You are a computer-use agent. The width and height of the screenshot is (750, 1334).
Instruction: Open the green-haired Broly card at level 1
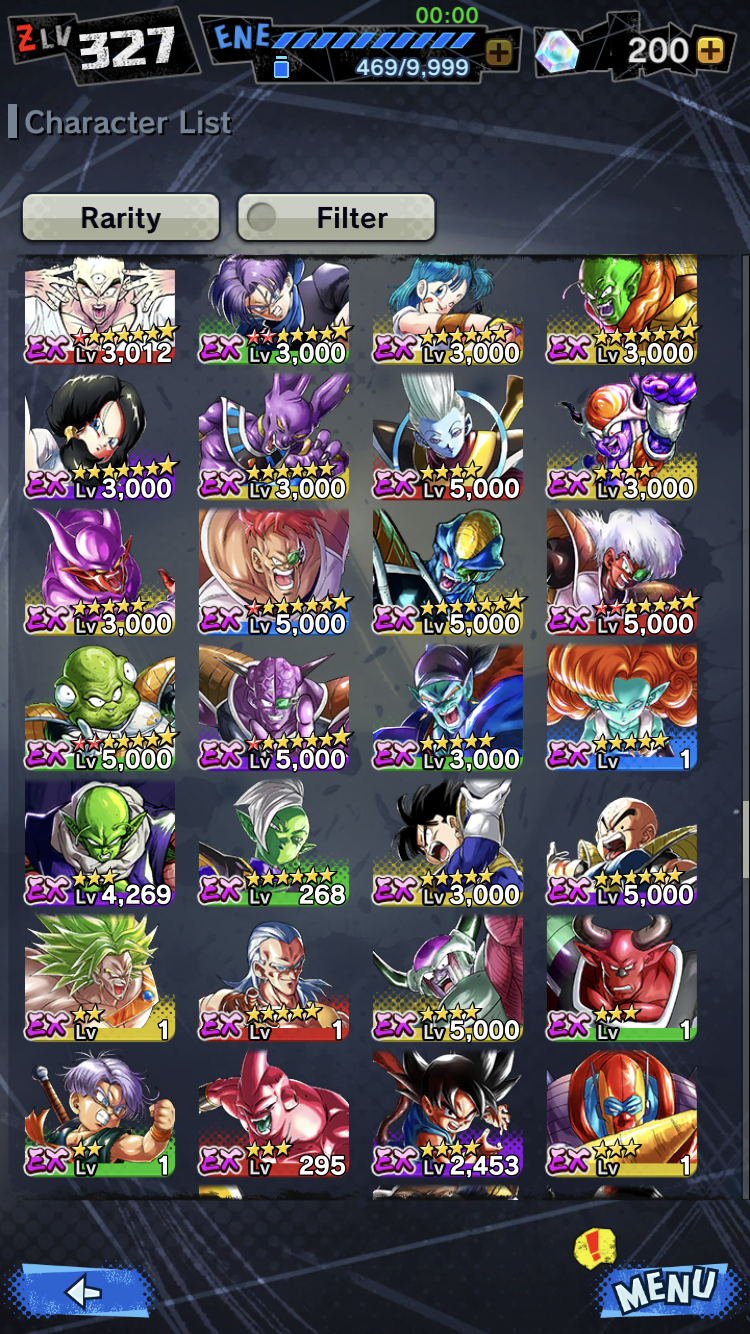100,980
